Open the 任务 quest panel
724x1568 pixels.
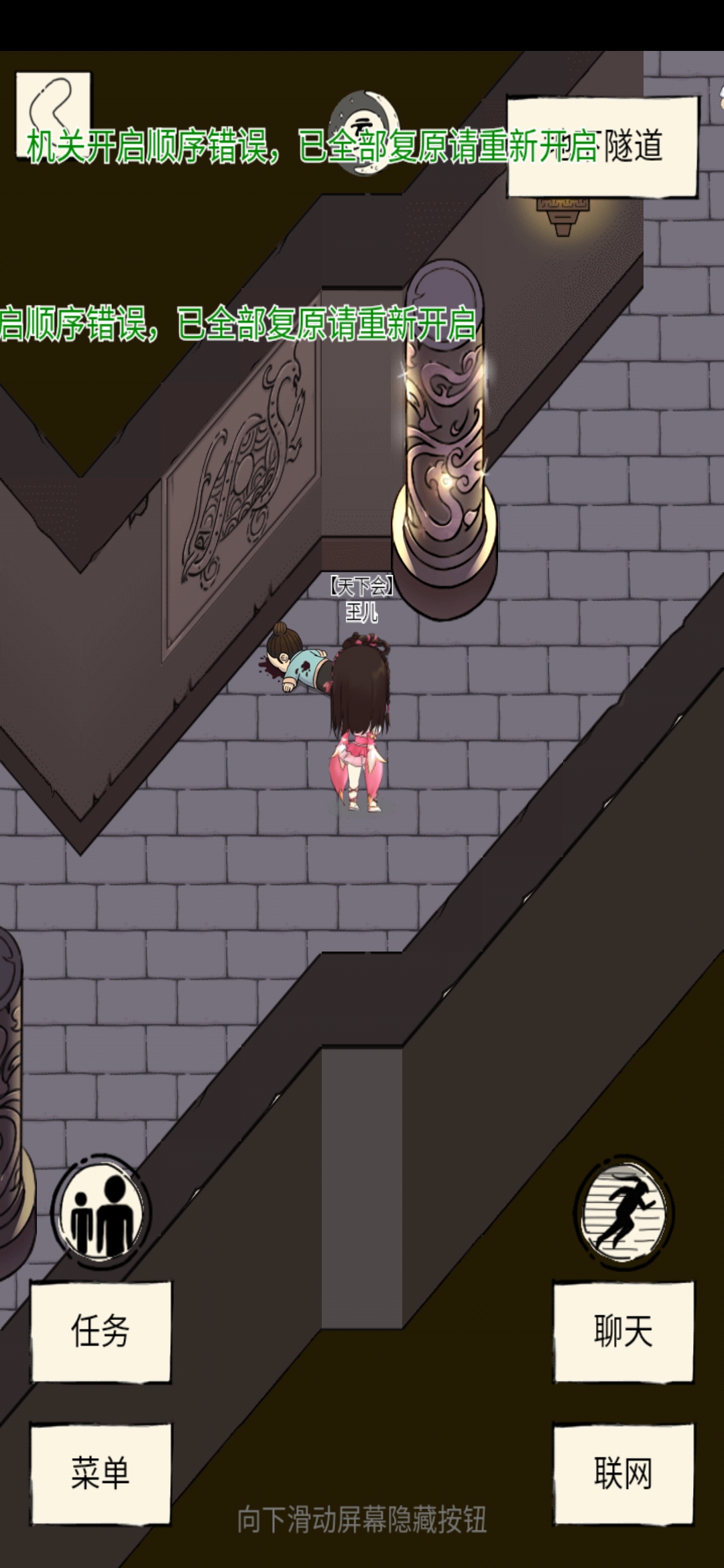[x=101, y=1331]
